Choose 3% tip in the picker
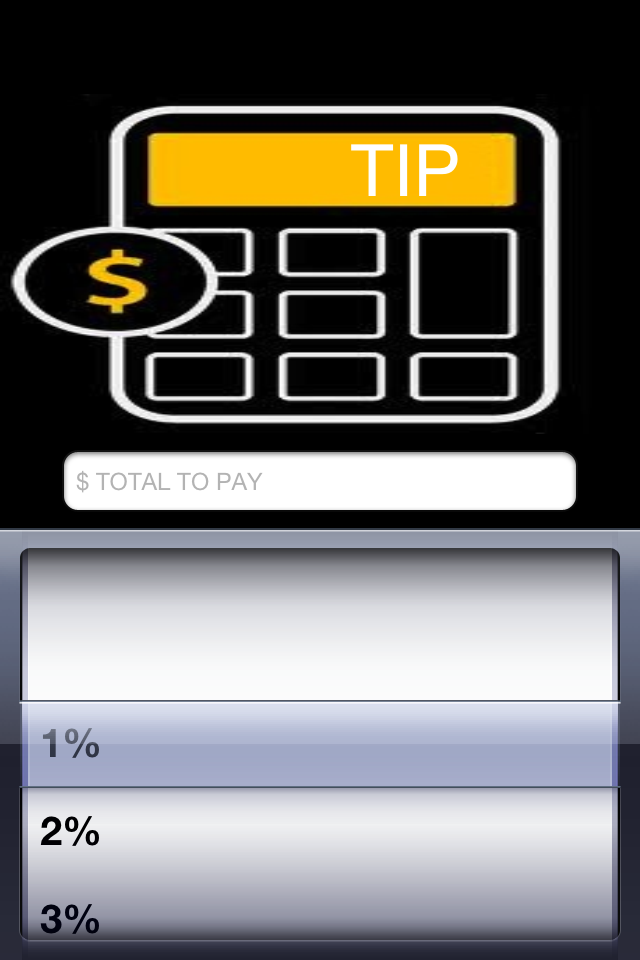The image size is (640, 960). click(x=70, y=918)
